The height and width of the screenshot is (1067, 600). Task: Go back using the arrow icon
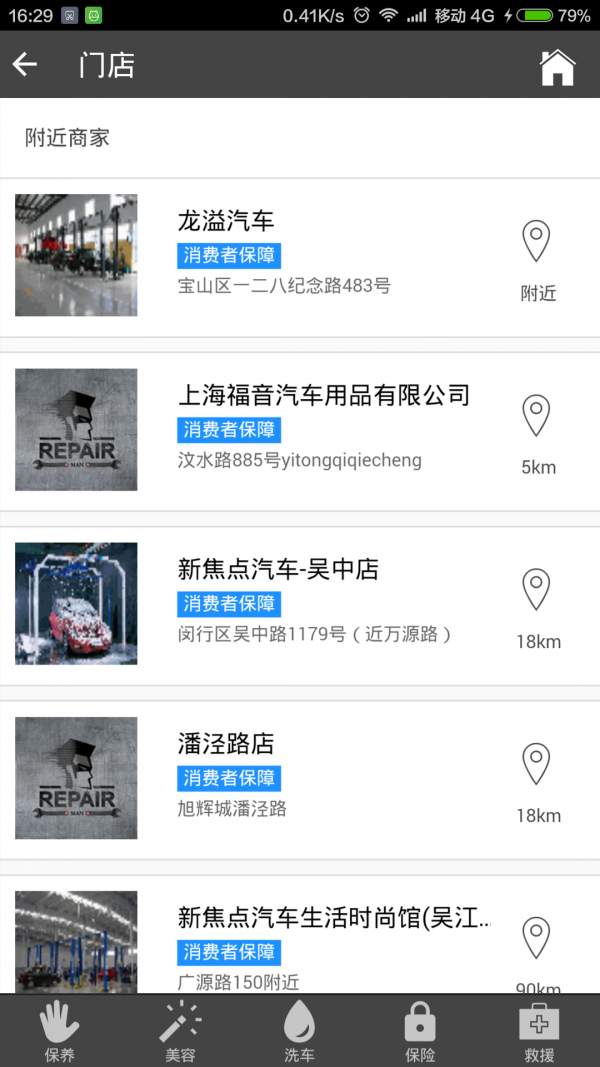click(x=25, y=65)
